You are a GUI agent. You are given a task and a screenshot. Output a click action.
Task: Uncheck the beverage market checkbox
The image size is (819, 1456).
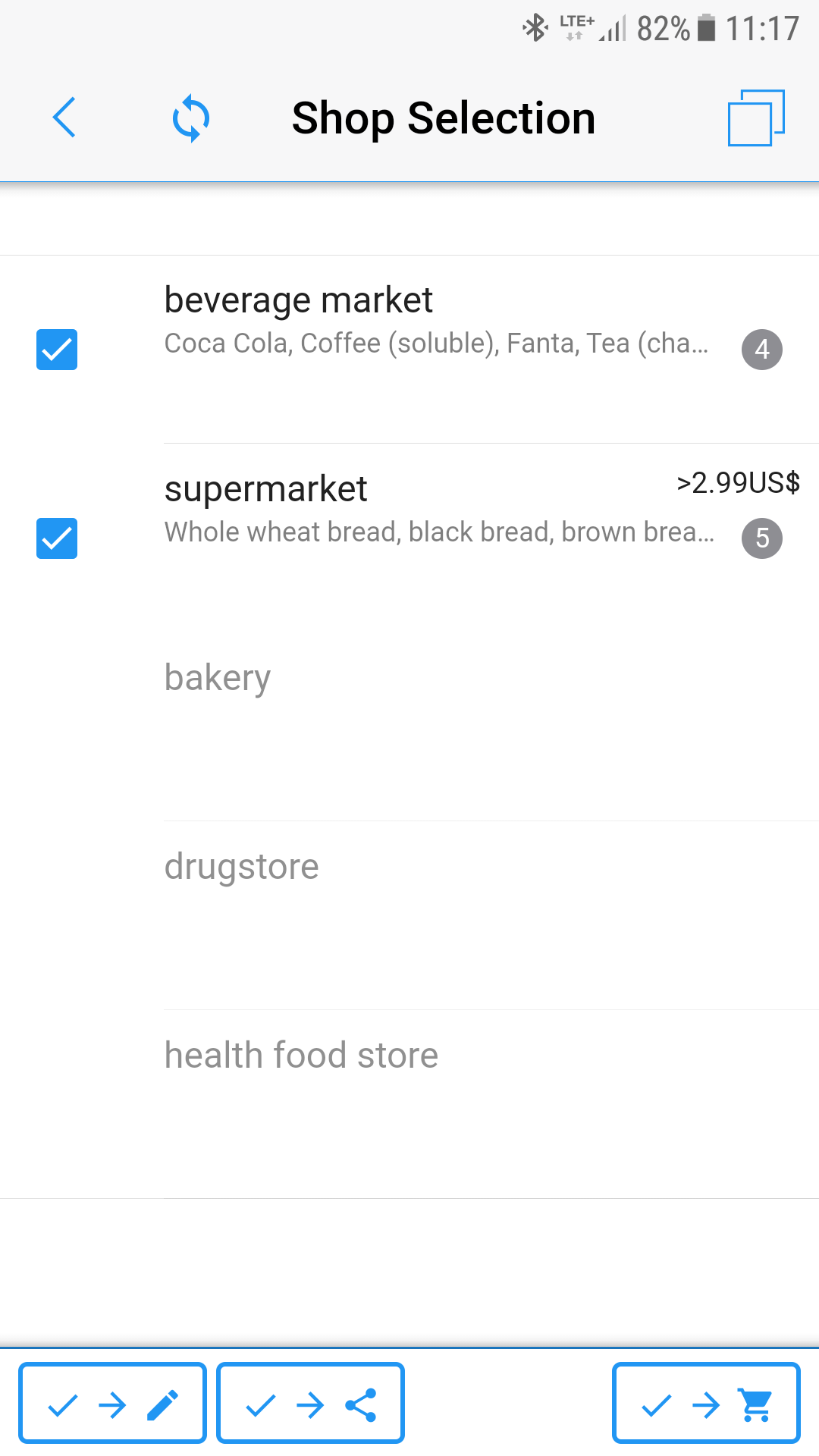tap(57, 350)
